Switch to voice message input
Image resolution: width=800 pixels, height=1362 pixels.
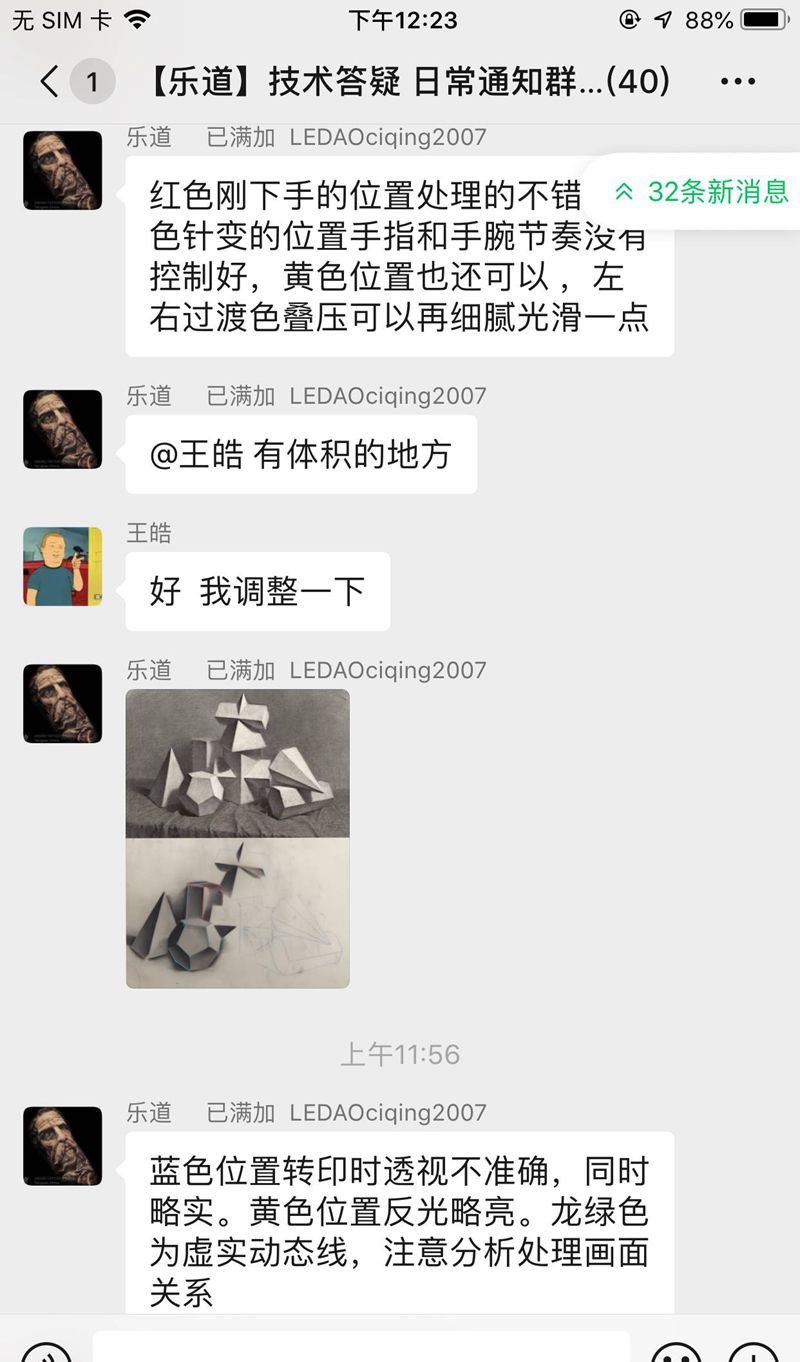pyautogui.click(x=46, y=1352)
